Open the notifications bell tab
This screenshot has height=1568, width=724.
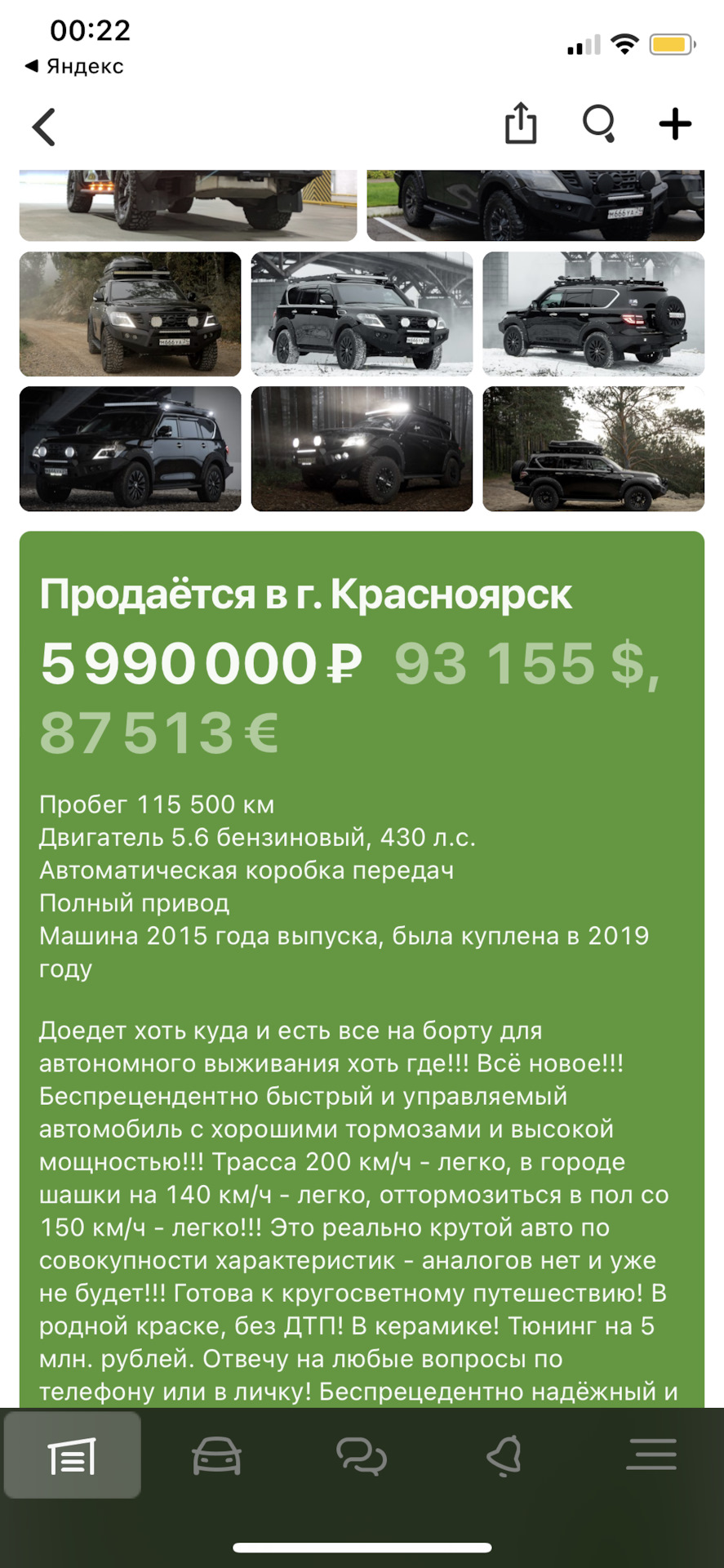(x=504, y=1455)
